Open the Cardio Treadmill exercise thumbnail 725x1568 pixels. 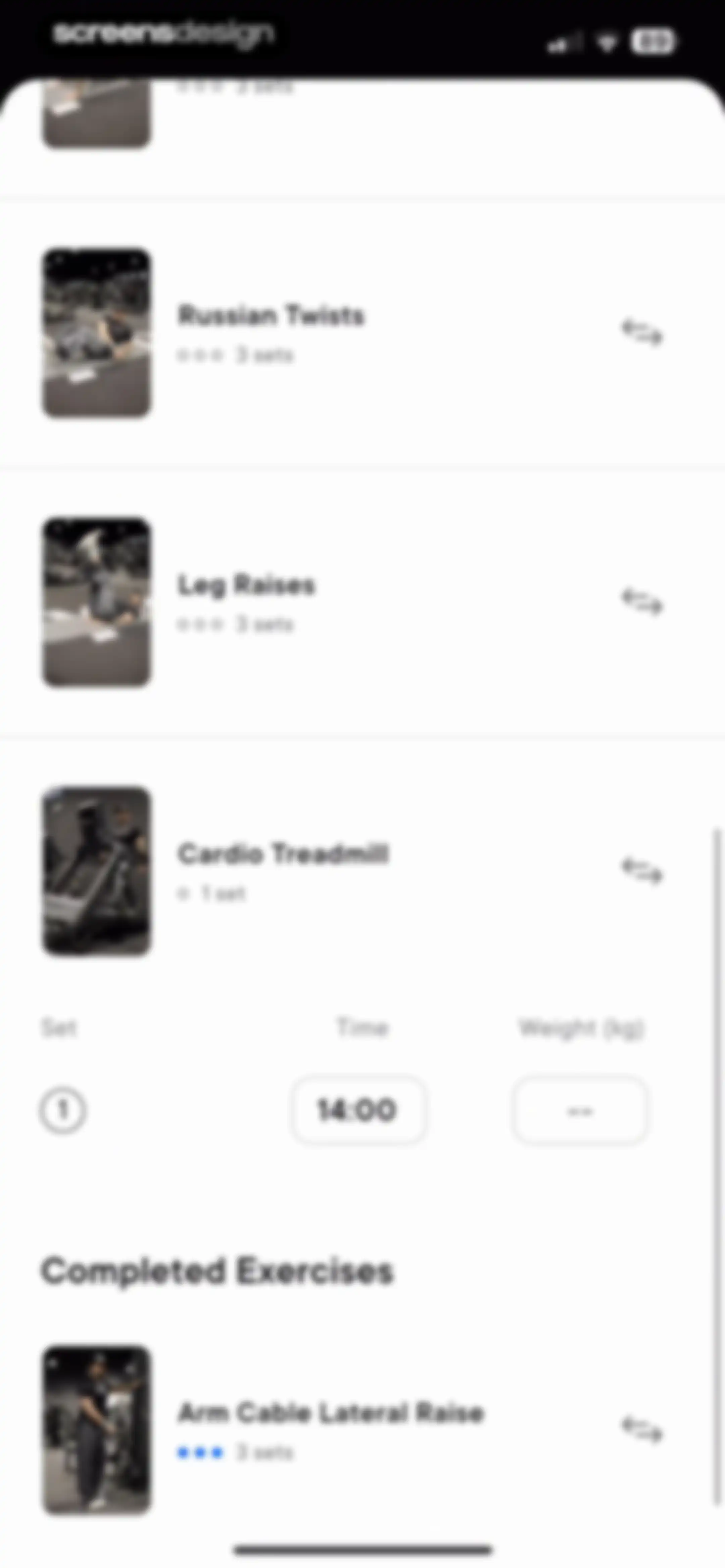97,871
